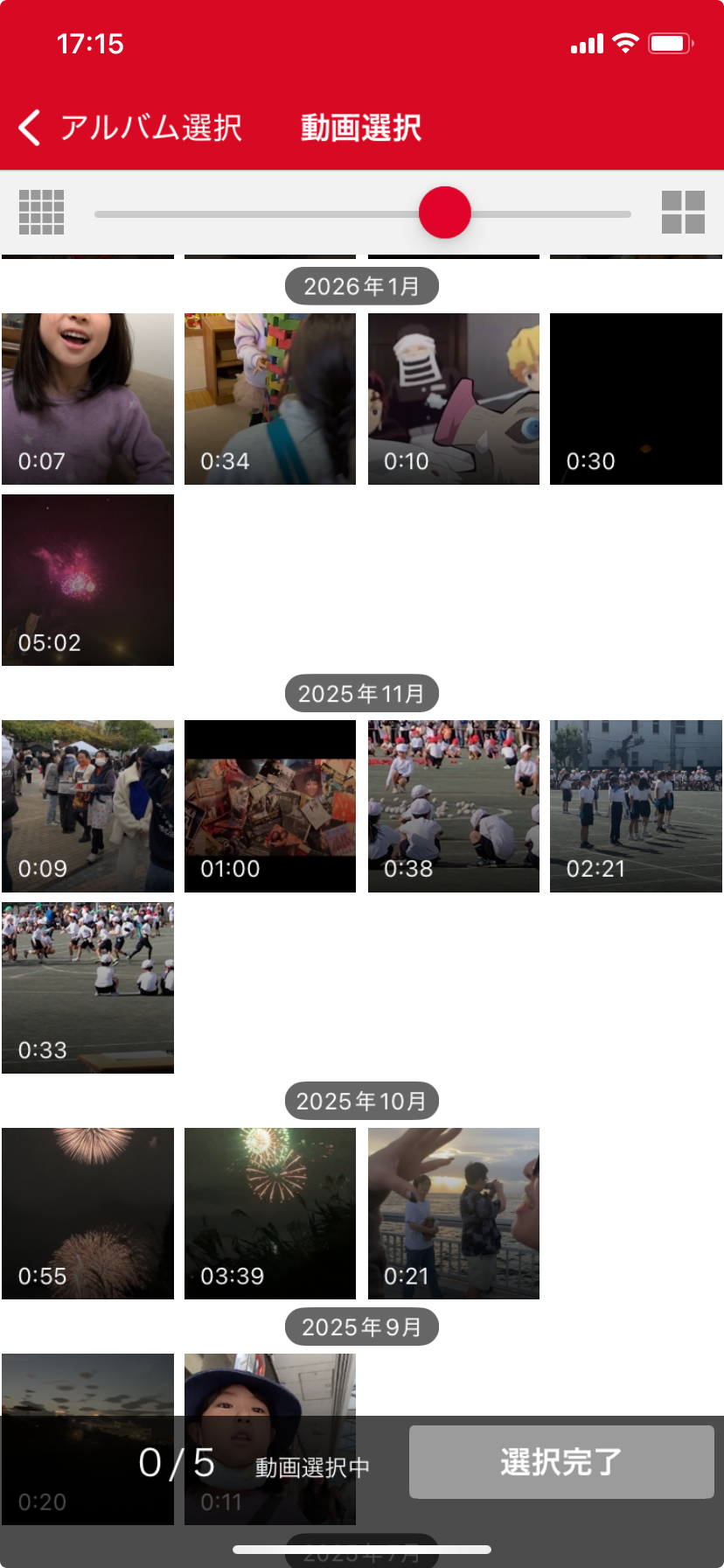Select the 0:55 fireworks video
This screenshot has height=1568, width=724.
87,1214
